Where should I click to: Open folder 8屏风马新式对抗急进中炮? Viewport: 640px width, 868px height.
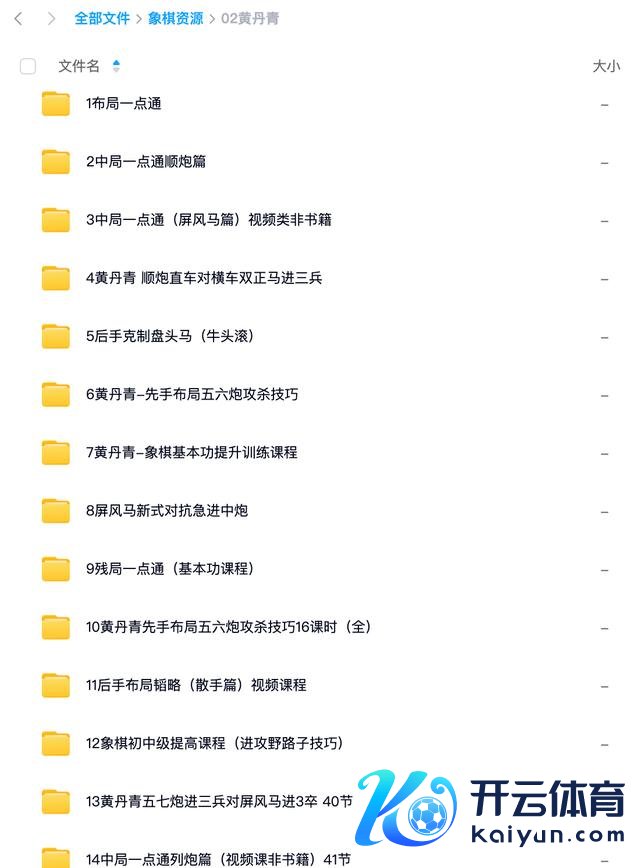pyautogui.click(x=167, y=510)
